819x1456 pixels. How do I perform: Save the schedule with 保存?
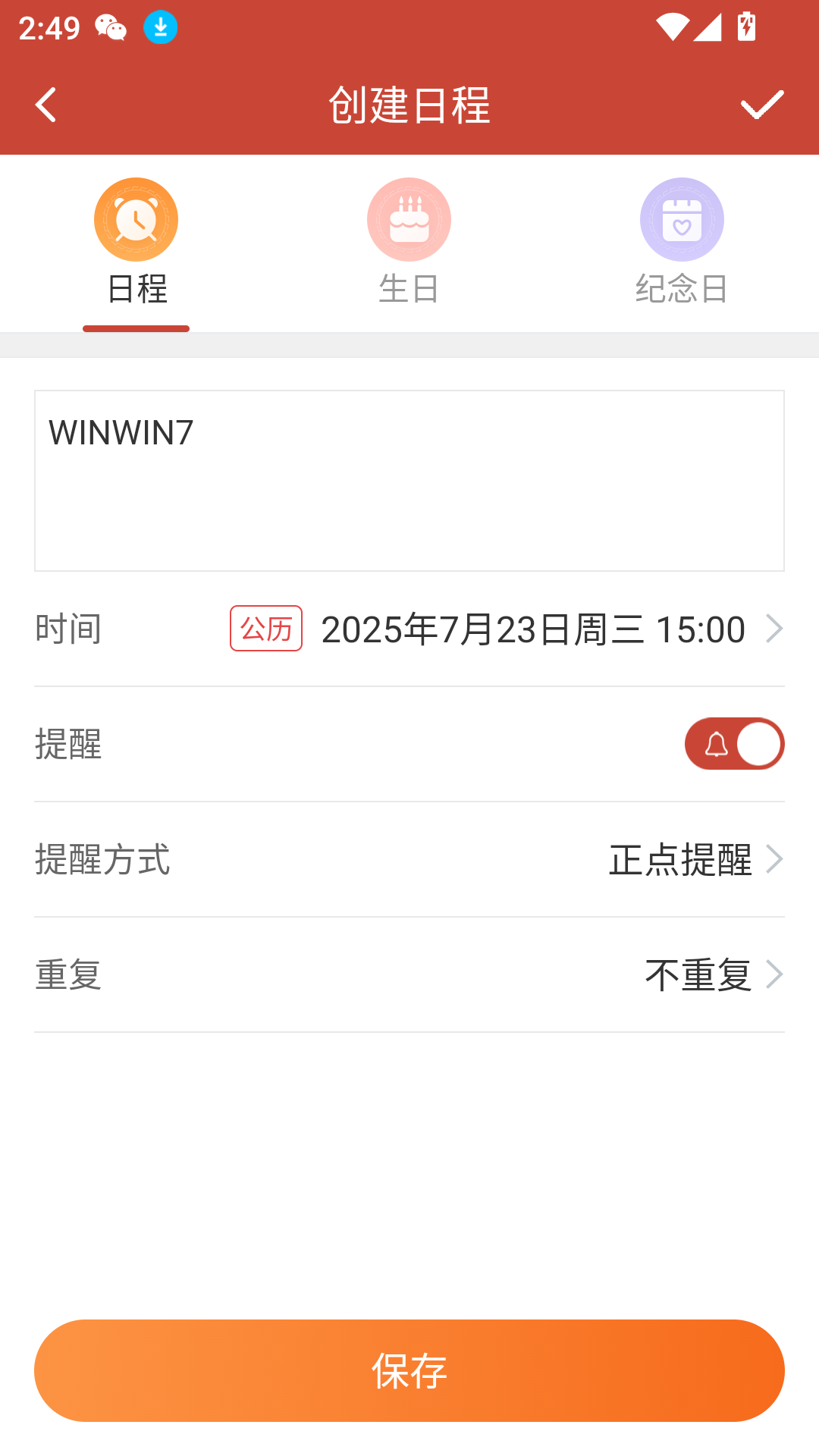409,1370
